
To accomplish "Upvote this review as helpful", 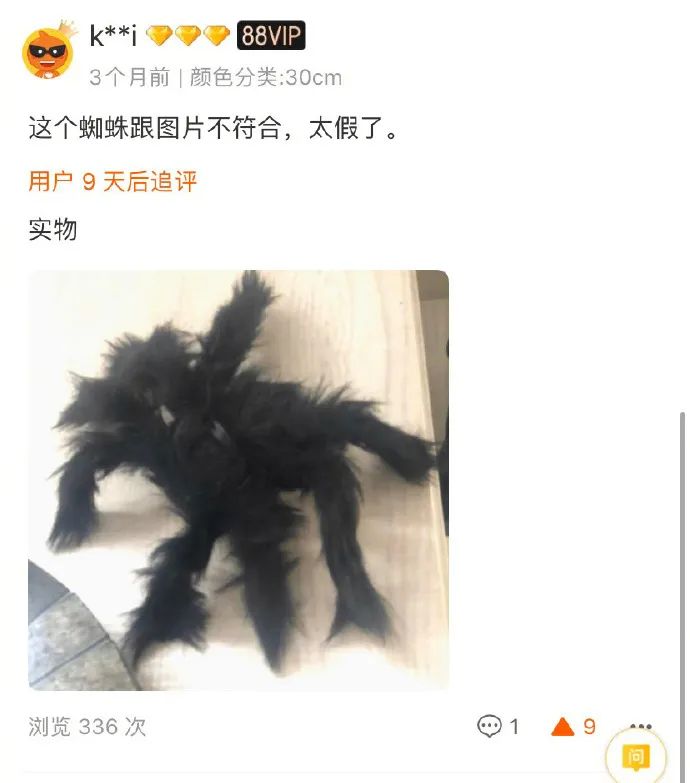I will (x=572, y=727).
